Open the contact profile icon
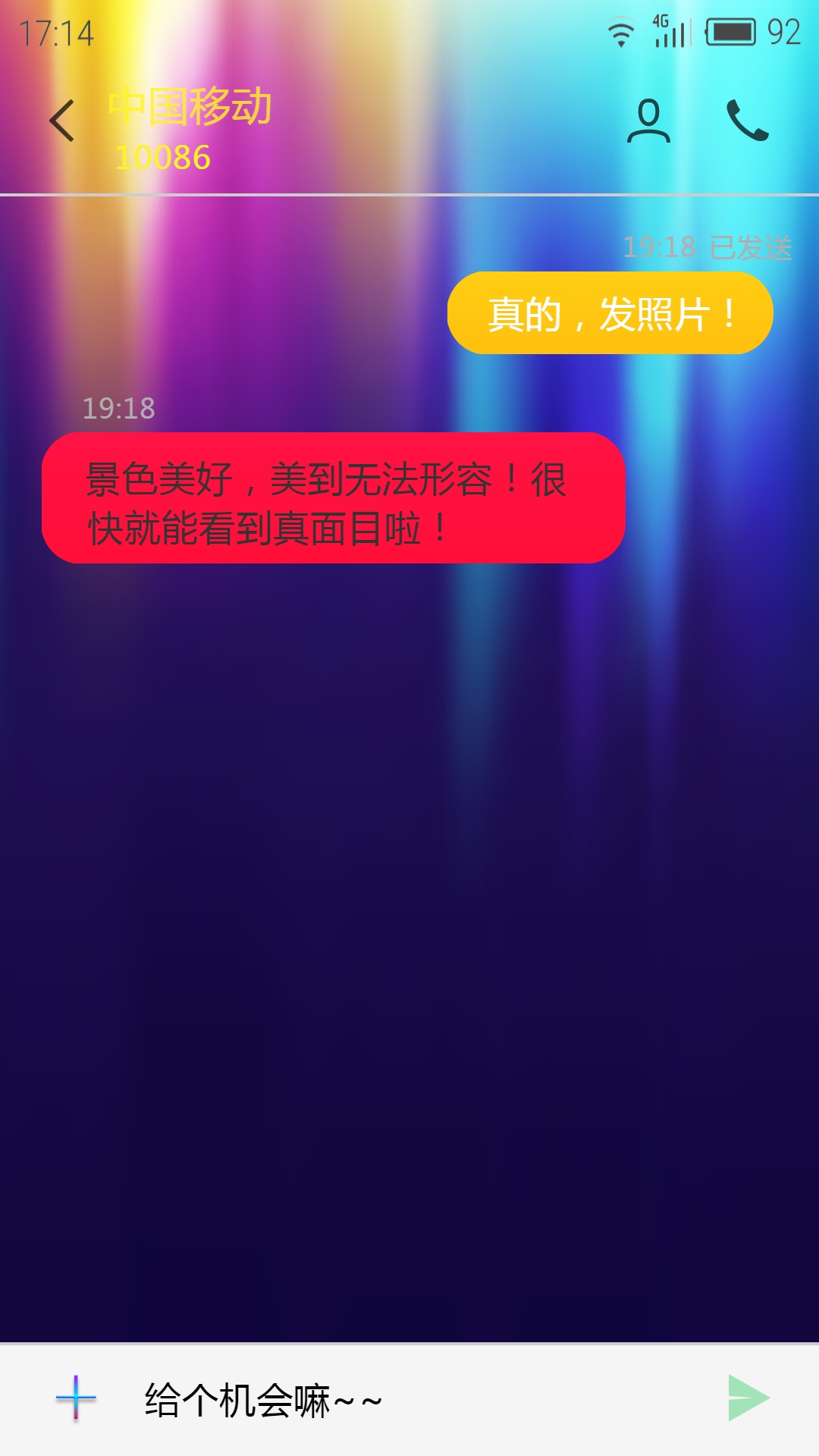Screen dimensions: 819x1456 tap(648, 121)
